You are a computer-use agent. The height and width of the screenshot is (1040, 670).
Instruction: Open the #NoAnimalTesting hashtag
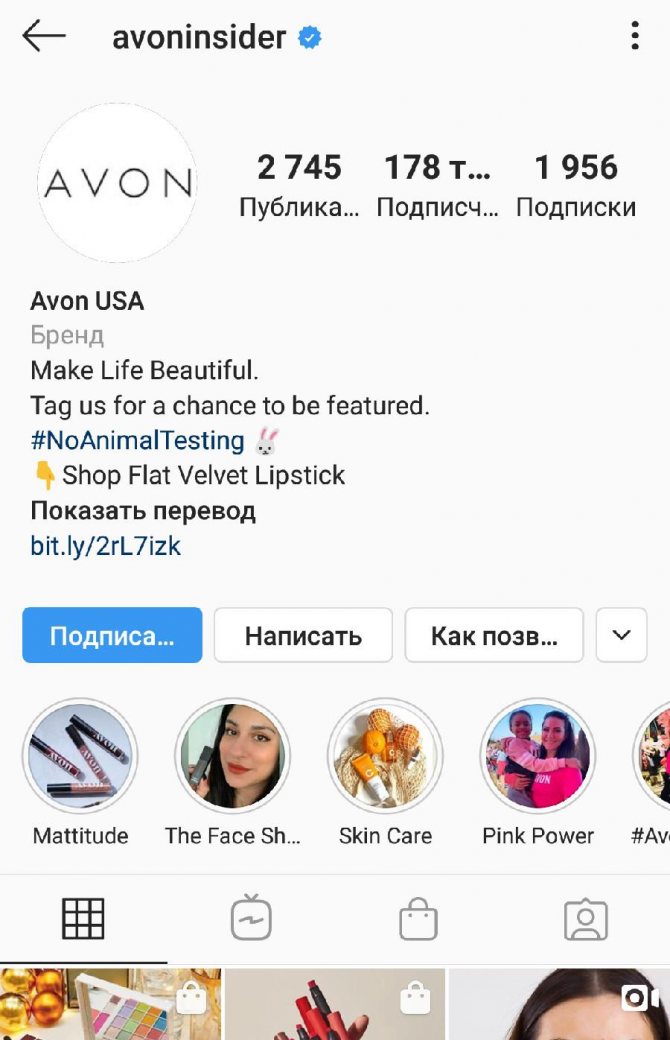pyautogui.click(x=138, y=441)
